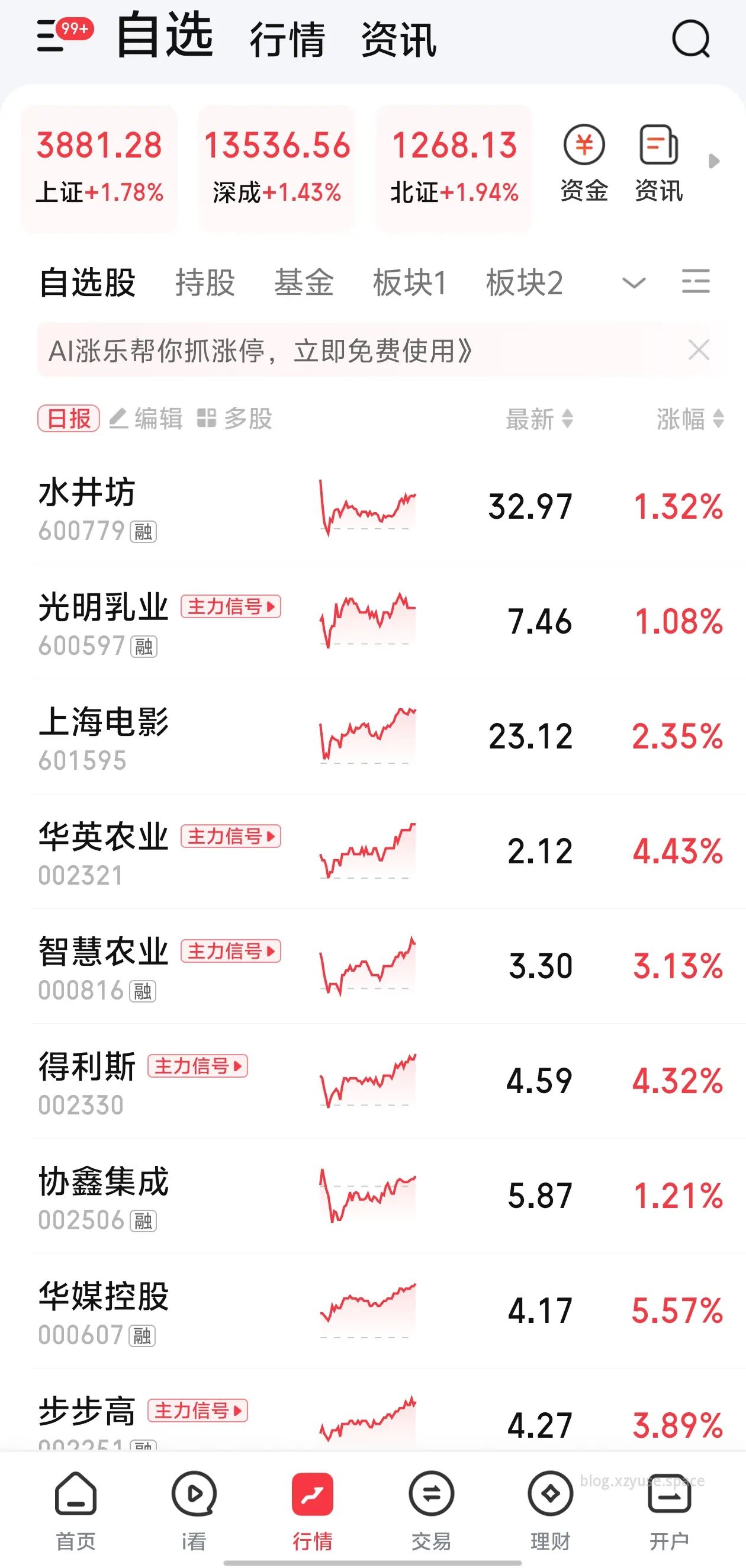
Task: Tap 编辑 to edit the watchlist
Action: [147, 419]
